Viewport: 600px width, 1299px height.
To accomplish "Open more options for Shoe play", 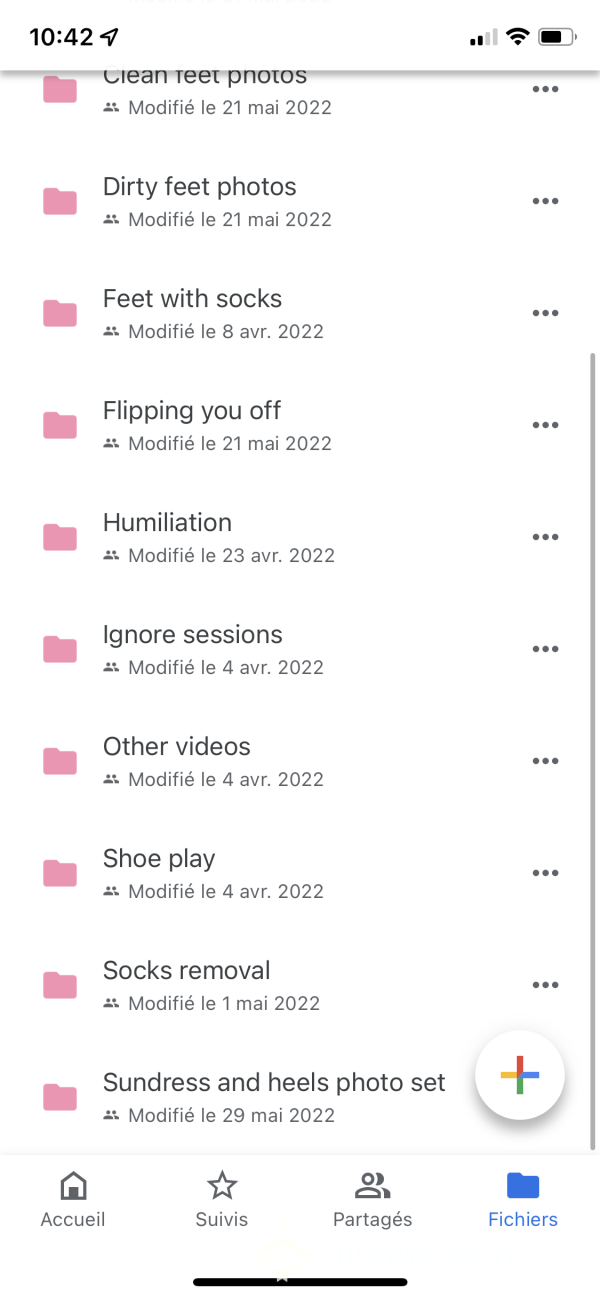I will pos(545,873).
